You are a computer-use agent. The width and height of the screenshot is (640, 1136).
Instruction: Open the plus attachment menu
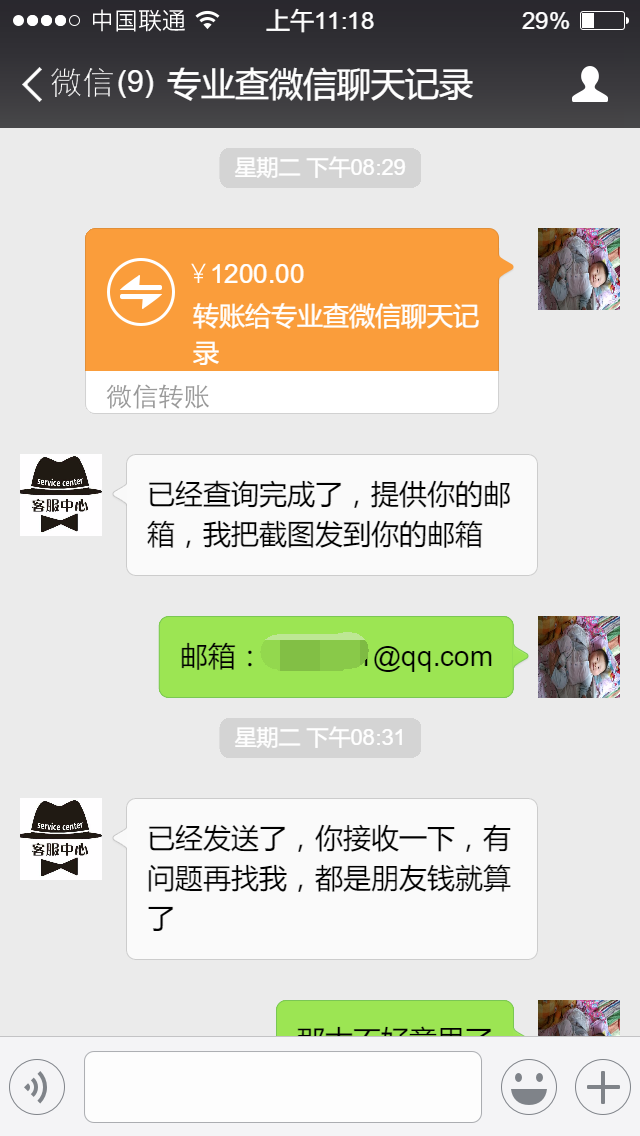[602, 1086]
